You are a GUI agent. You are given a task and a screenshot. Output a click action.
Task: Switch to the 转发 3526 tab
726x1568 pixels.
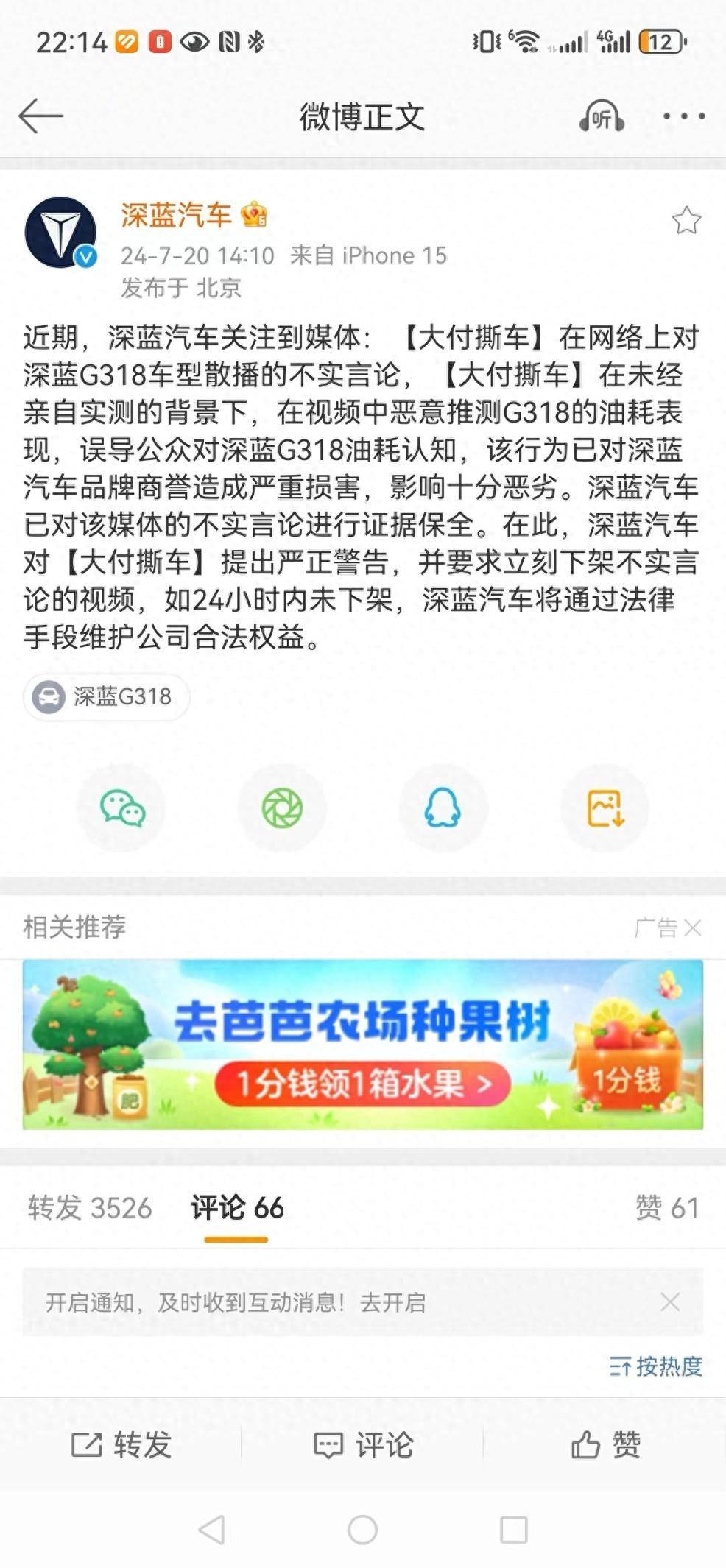coord(90,1208)
